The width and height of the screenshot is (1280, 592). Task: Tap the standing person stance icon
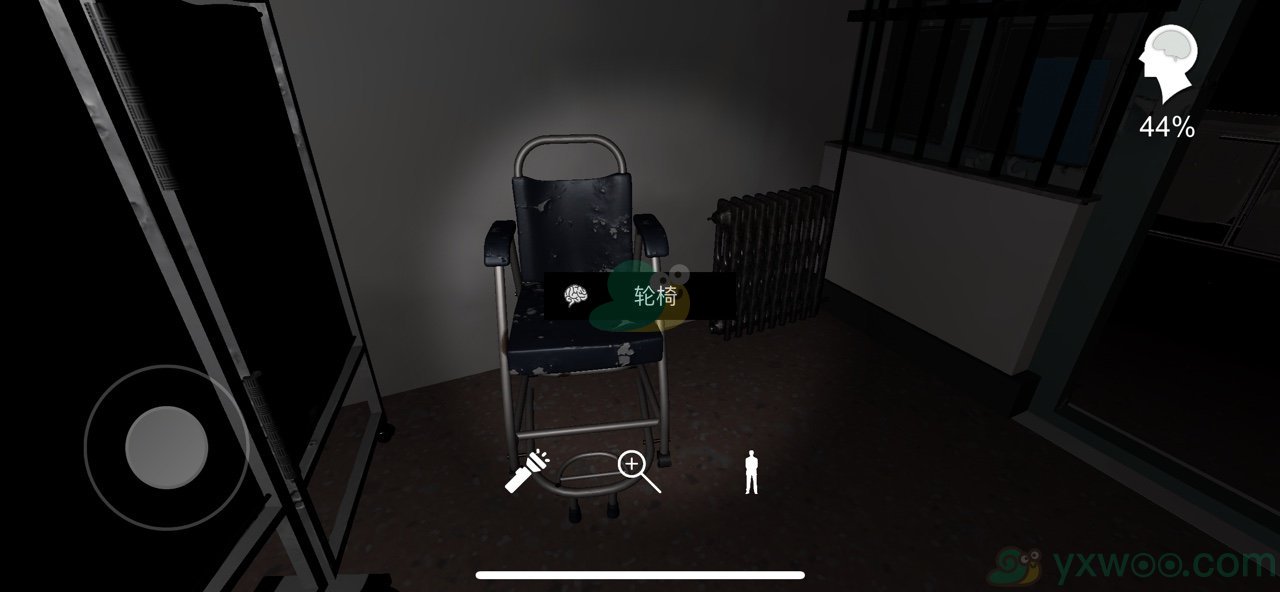(751, 471)
